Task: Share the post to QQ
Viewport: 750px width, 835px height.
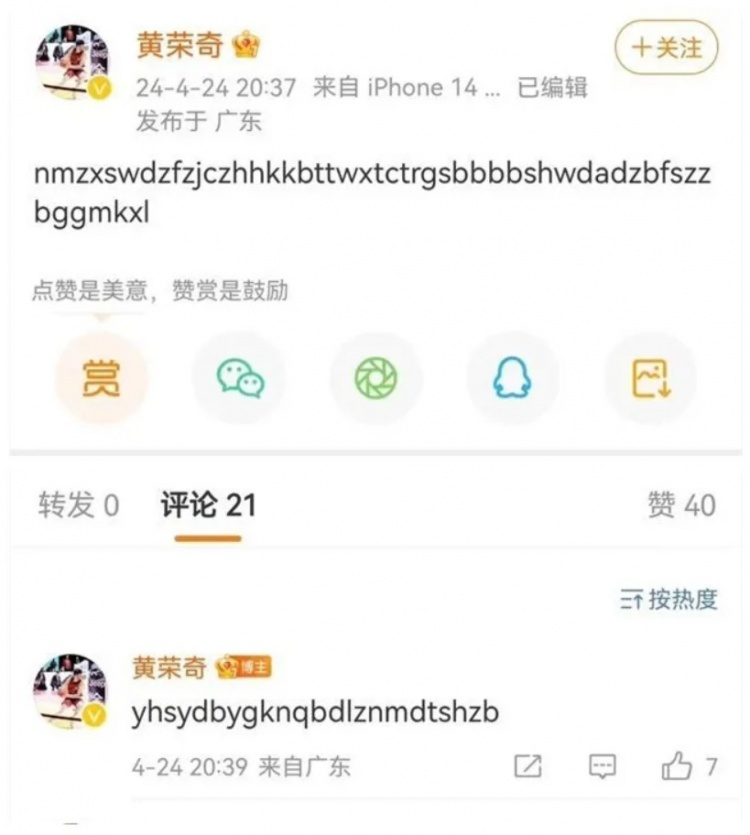Action: click(513, 378)
